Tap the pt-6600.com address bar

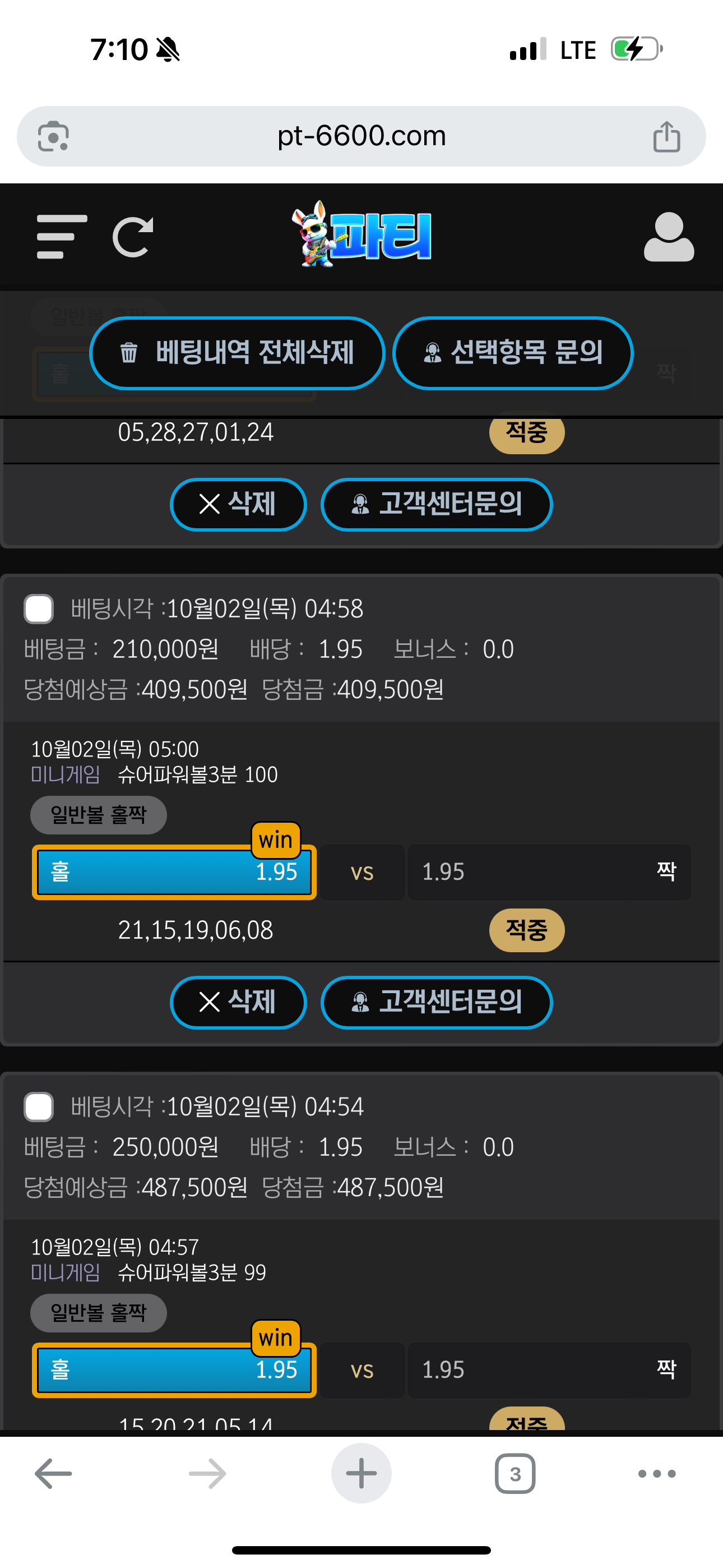pos(361,136)
